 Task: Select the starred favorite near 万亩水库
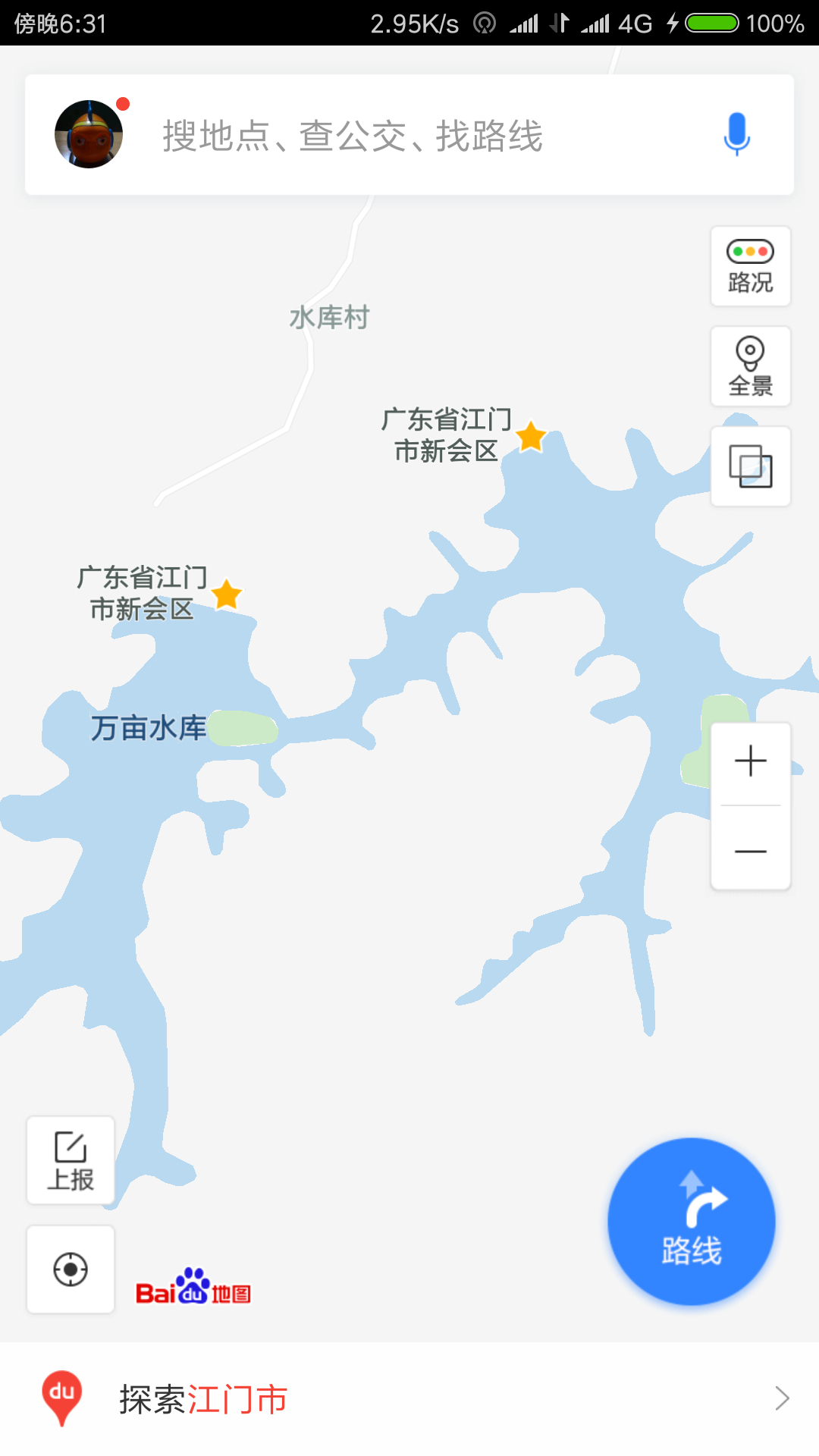click(226, 595)
